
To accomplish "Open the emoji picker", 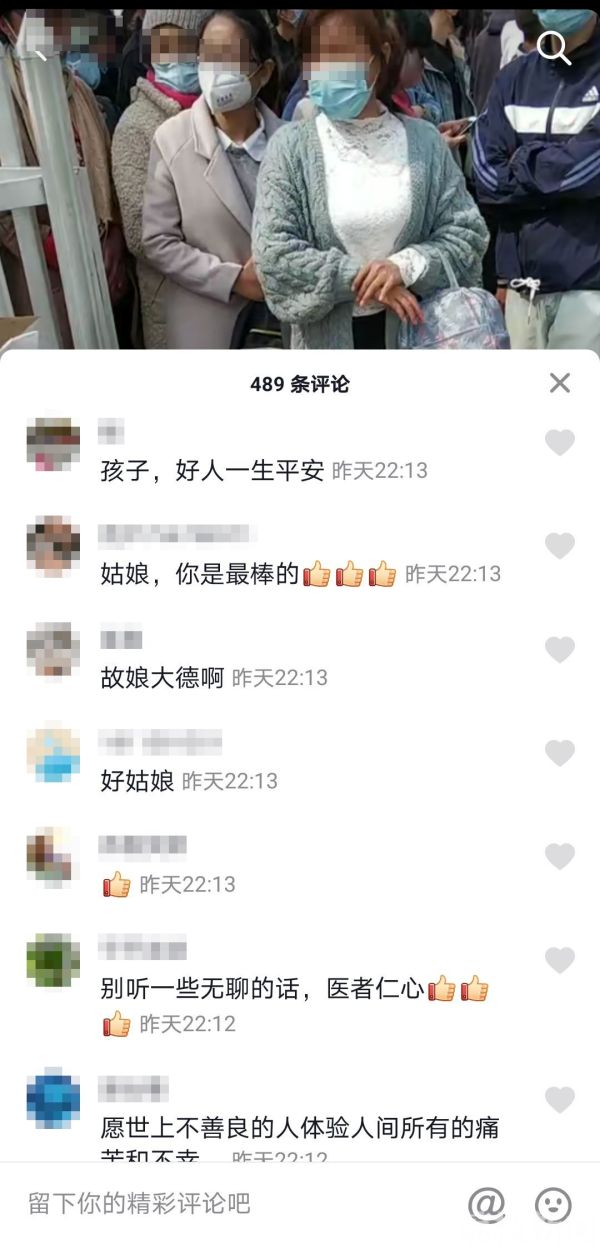I will click(x=553, y=1205).
